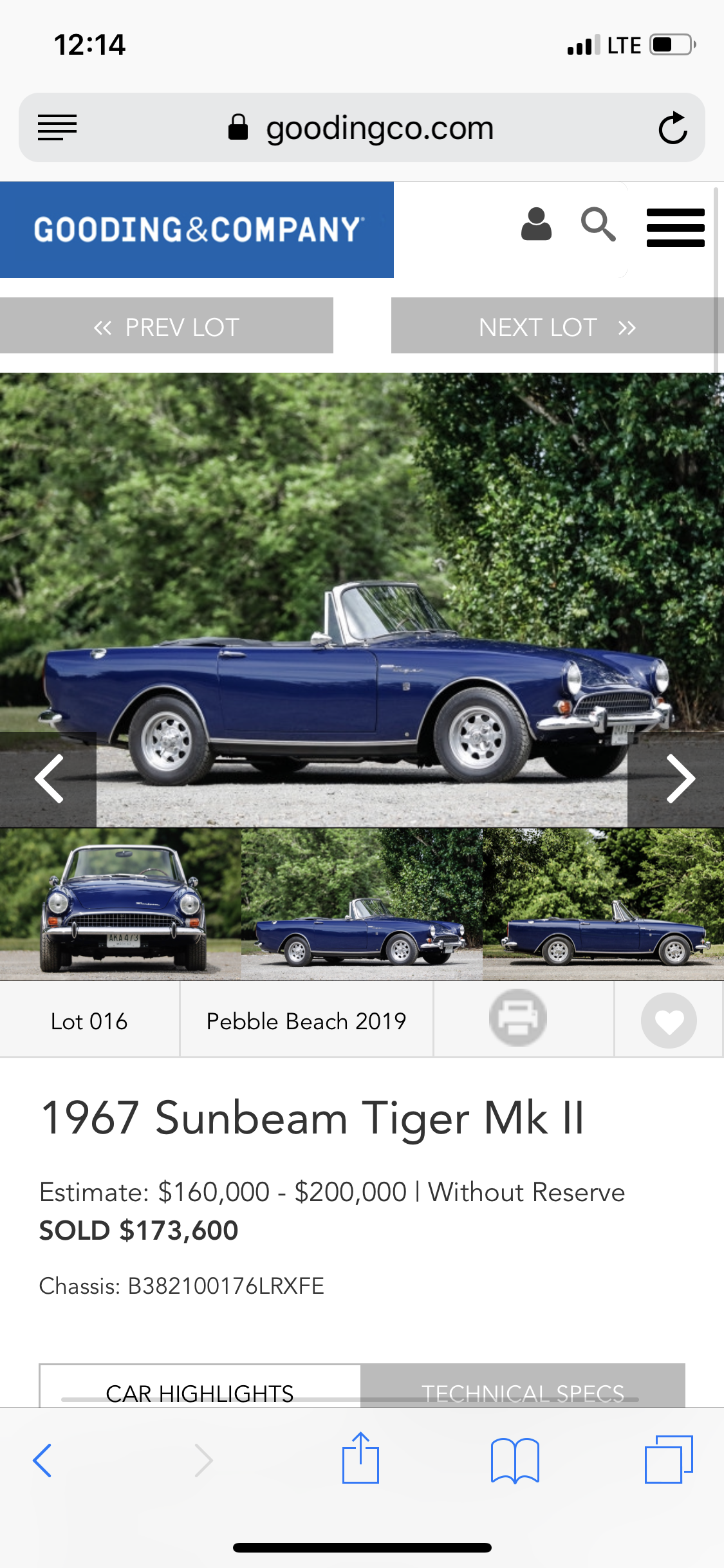724x1568 pixels.
Task: Select the right side-profile thumbnail
Action: [x=604, y=904]
